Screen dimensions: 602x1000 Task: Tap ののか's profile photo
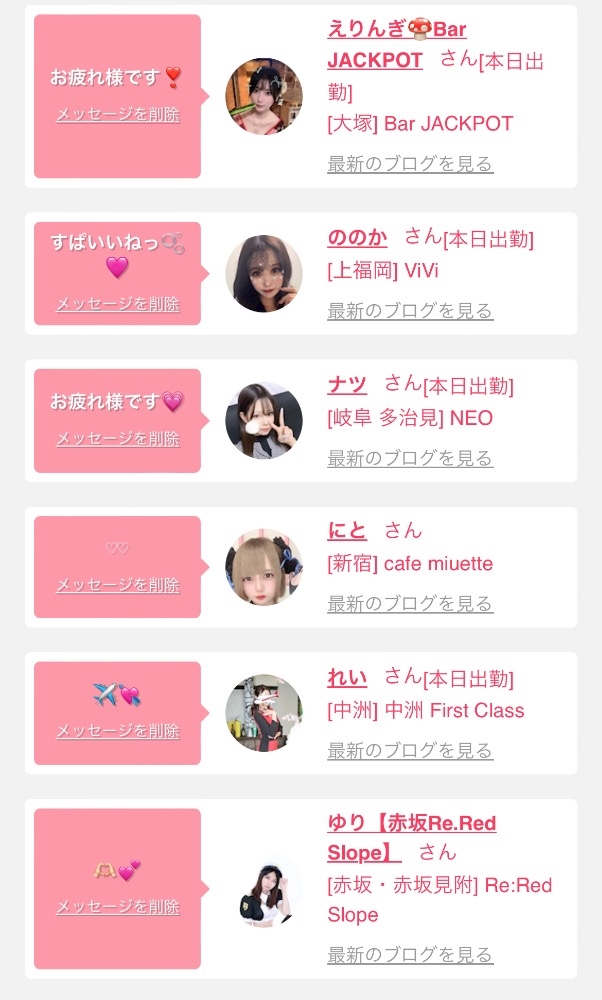(264, 274)
